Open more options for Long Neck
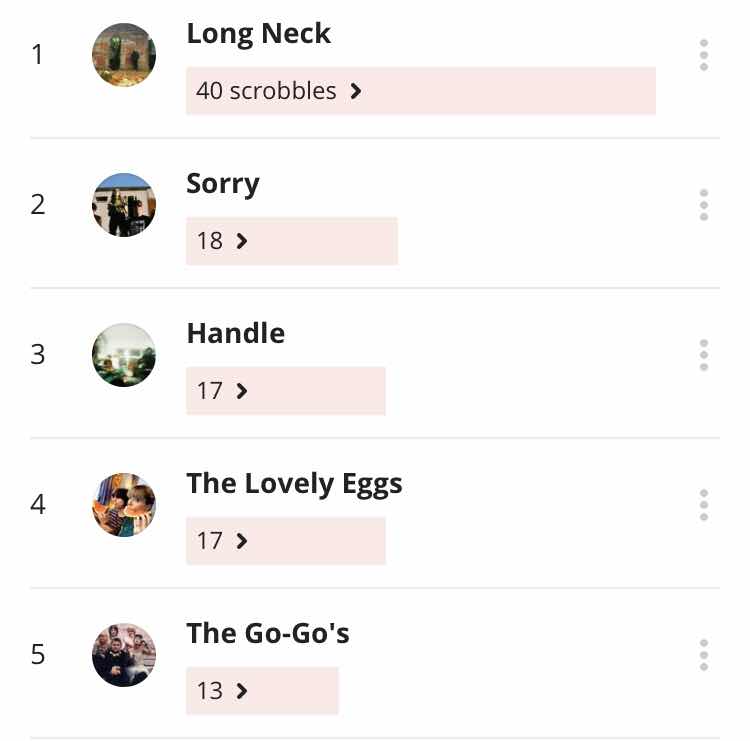Viewport: 750px width, 741px height. click(x=704, y=55)
